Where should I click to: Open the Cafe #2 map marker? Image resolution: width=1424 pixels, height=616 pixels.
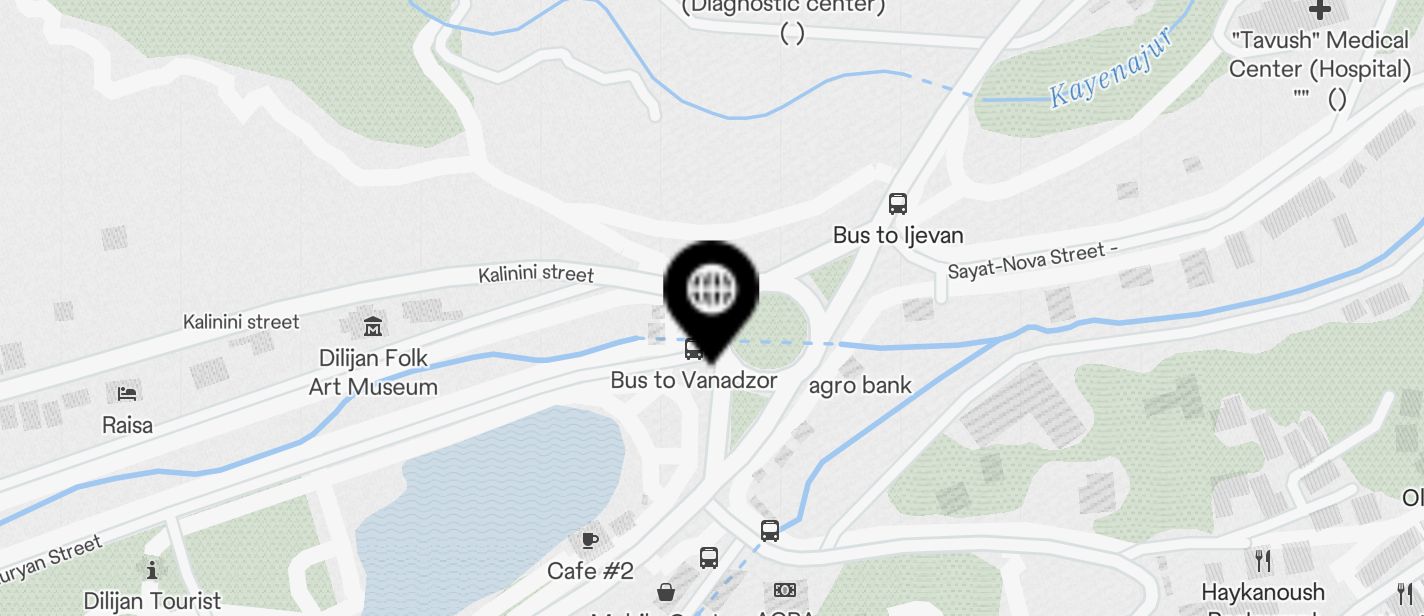590,541
